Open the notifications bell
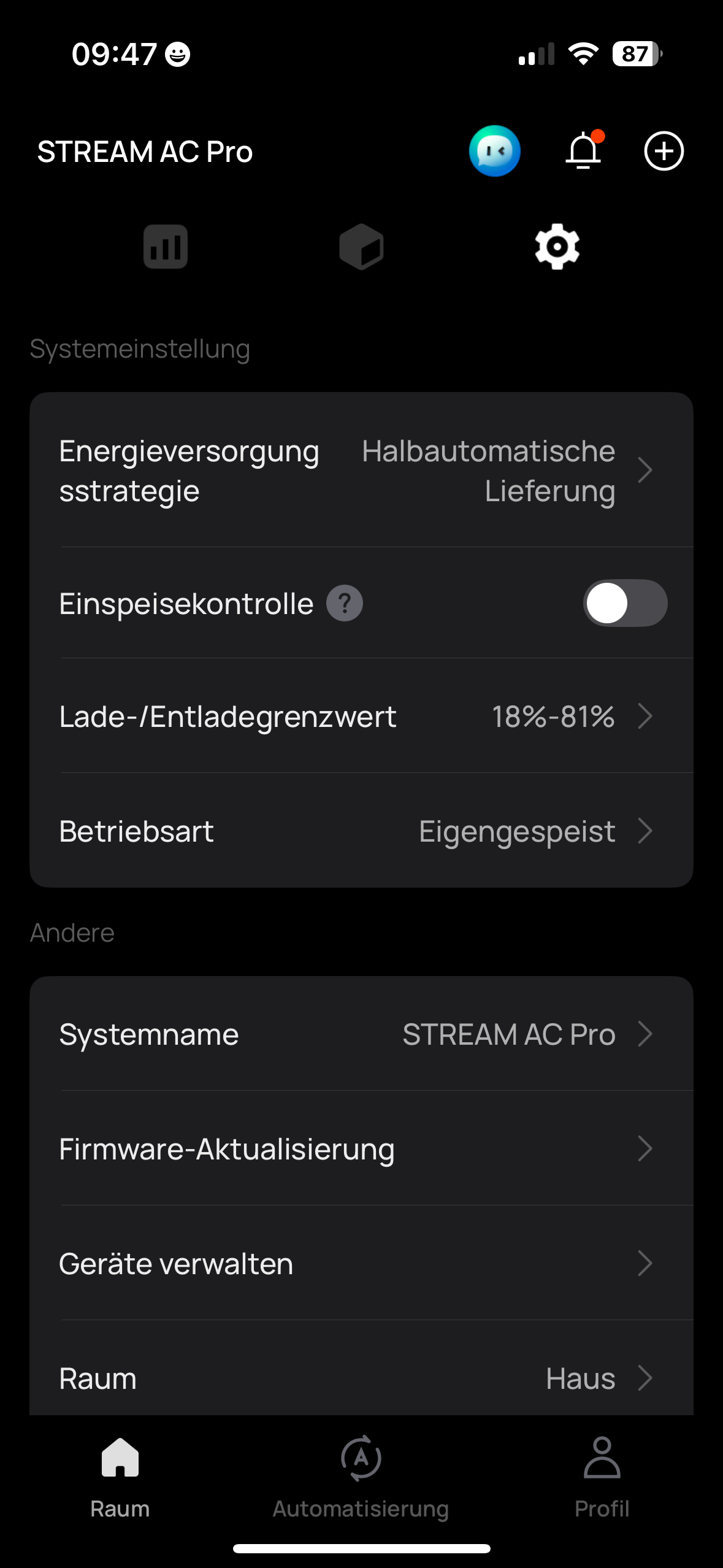The width and height of the screenshot is (723, 1568). coord(583,151)
